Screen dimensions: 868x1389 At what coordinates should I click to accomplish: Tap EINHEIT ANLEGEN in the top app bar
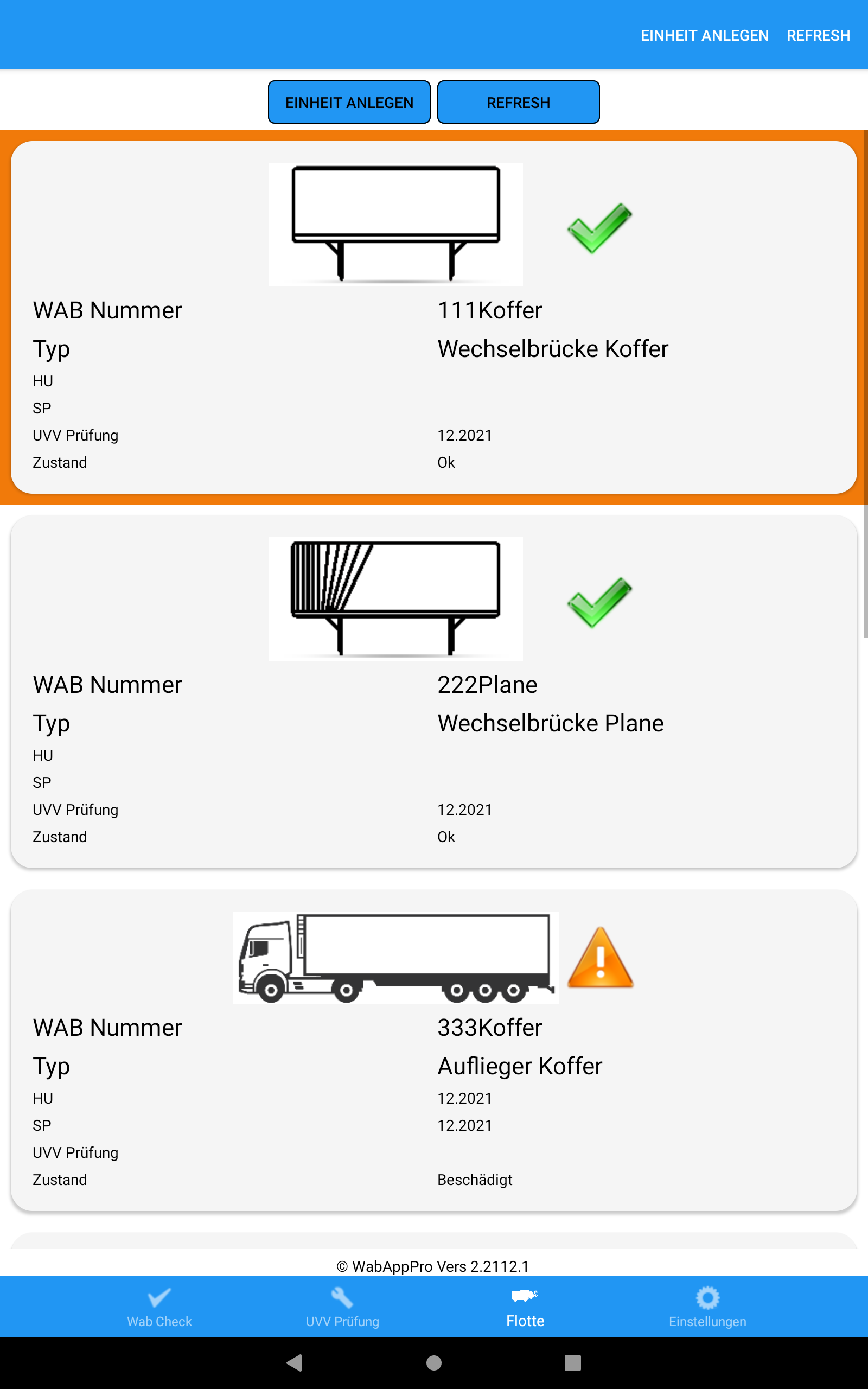point(704,36)
